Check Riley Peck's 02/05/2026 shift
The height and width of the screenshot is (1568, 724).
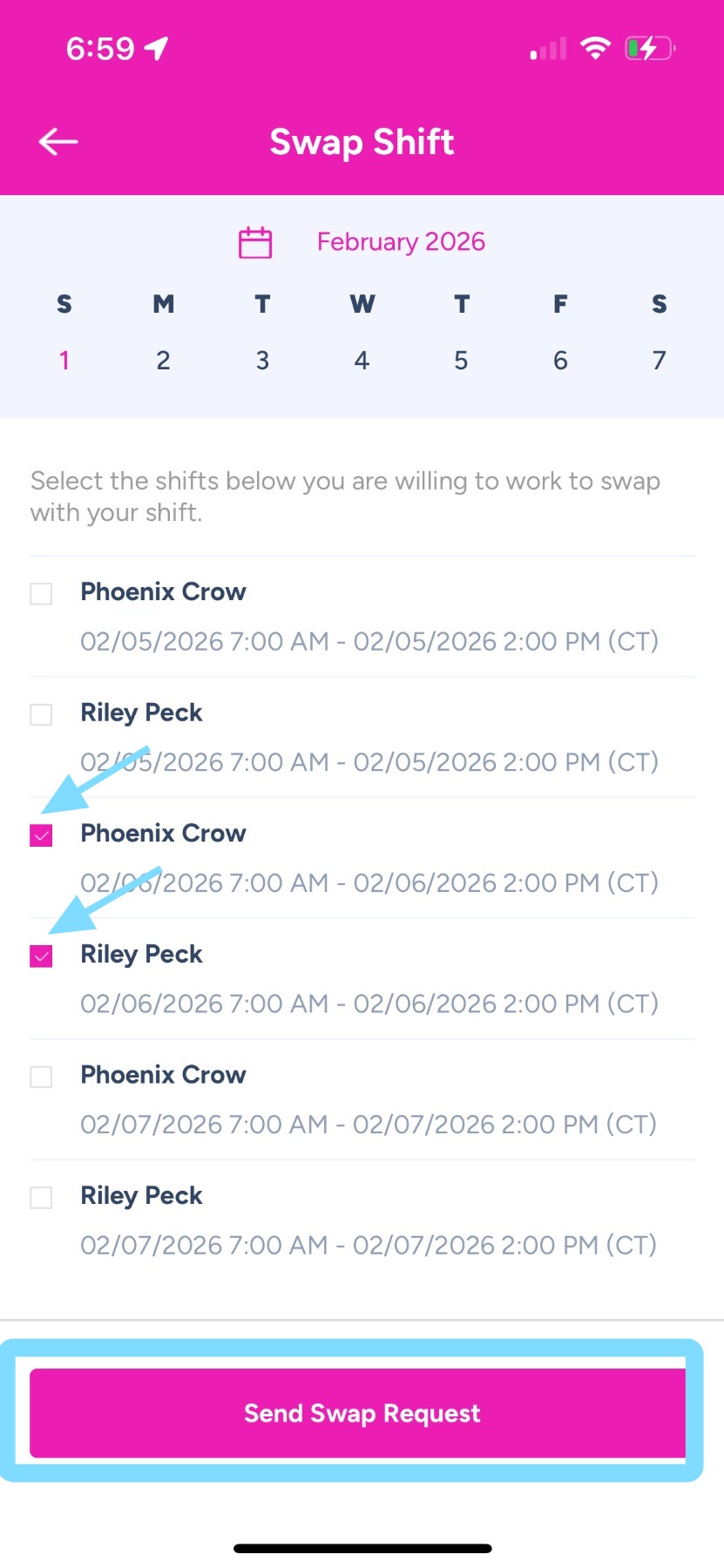point(41,715)
